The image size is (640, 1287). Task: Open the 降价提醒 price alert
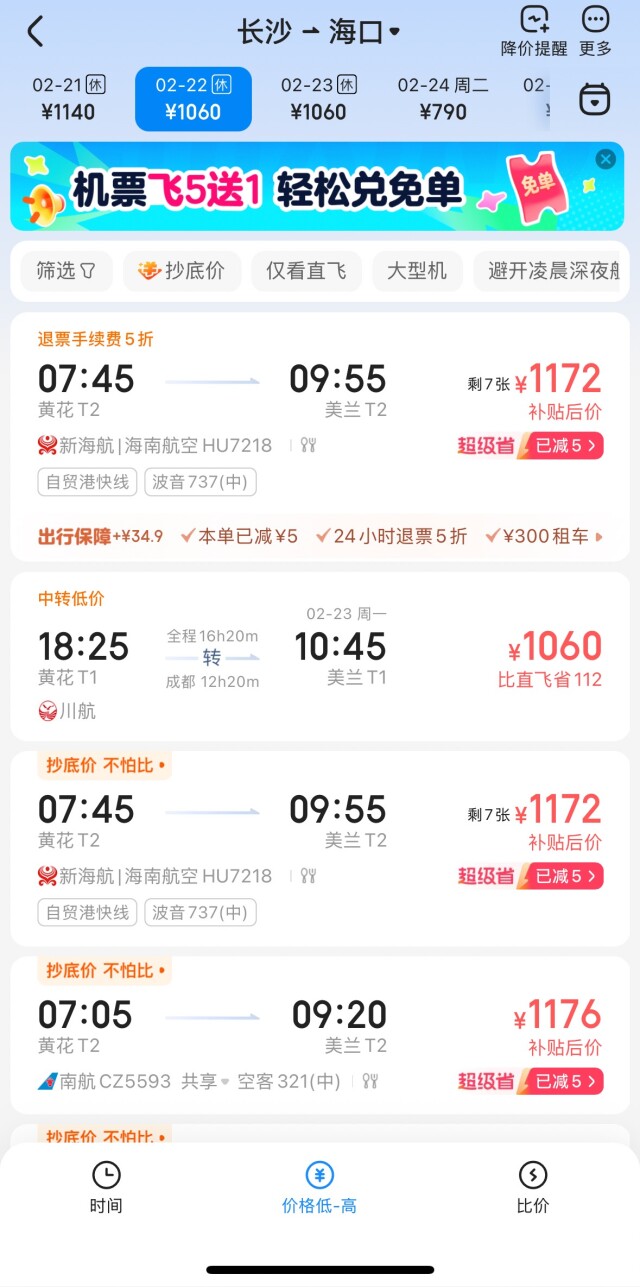[x=533, y=31]
